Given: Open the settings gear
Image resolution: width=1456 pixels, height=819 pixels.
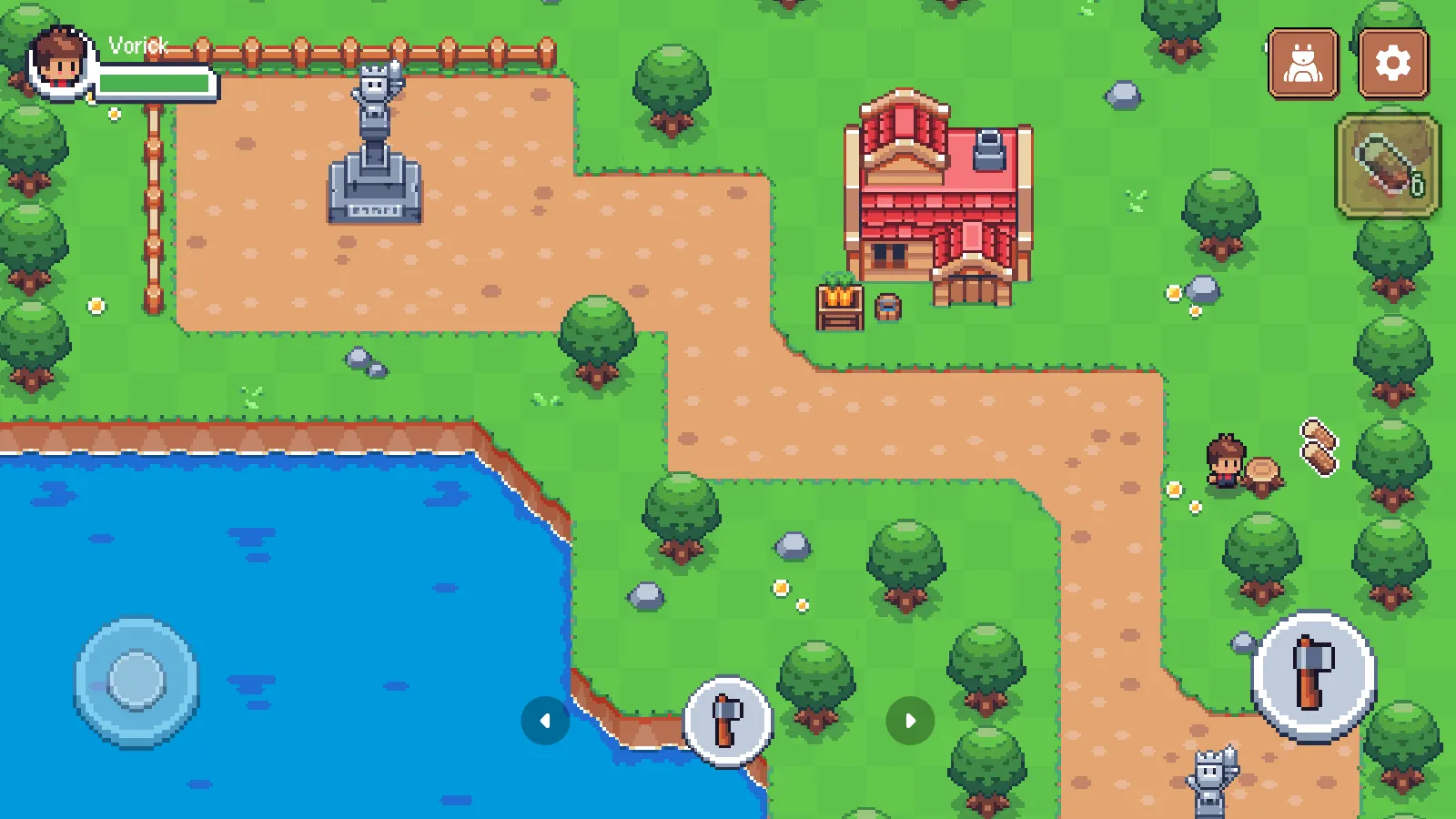Looking at the screenshot, I should click(1393, 64).
